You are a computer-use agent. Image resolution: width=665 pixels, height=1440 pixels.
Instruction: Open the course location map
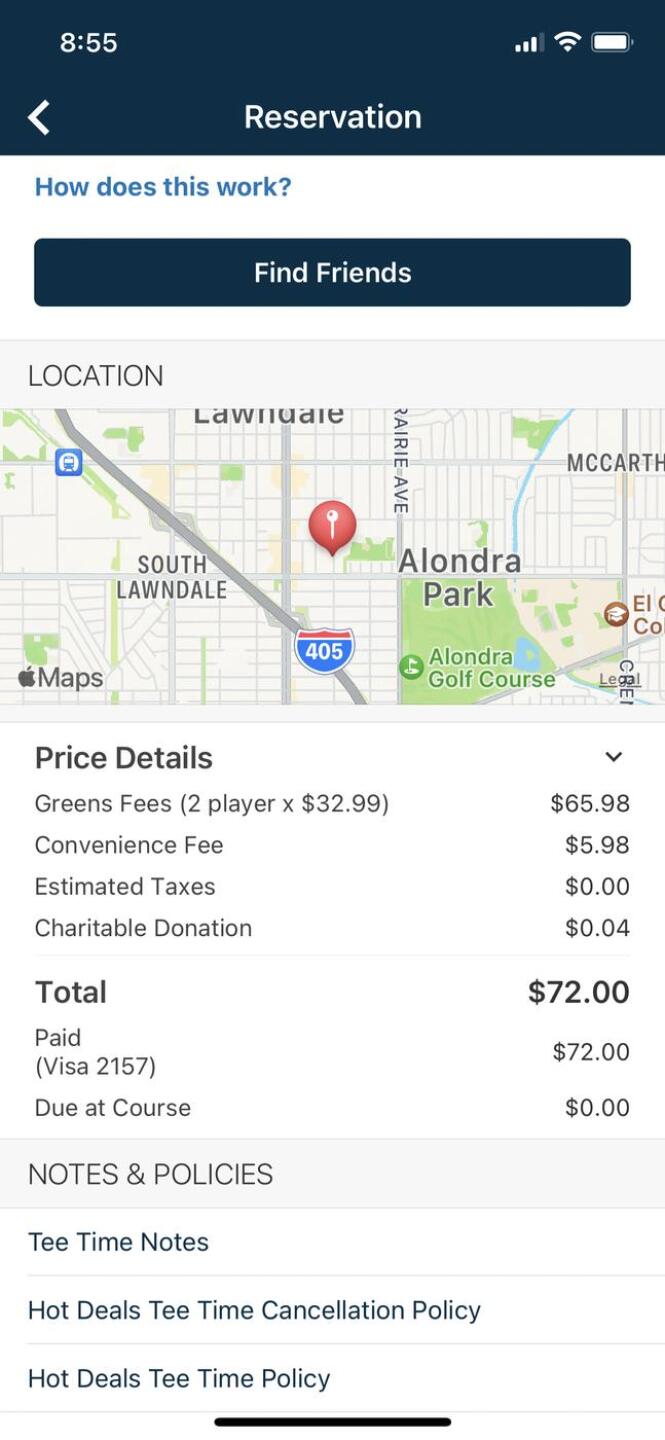pyautogui.click(x=332, y=556)
